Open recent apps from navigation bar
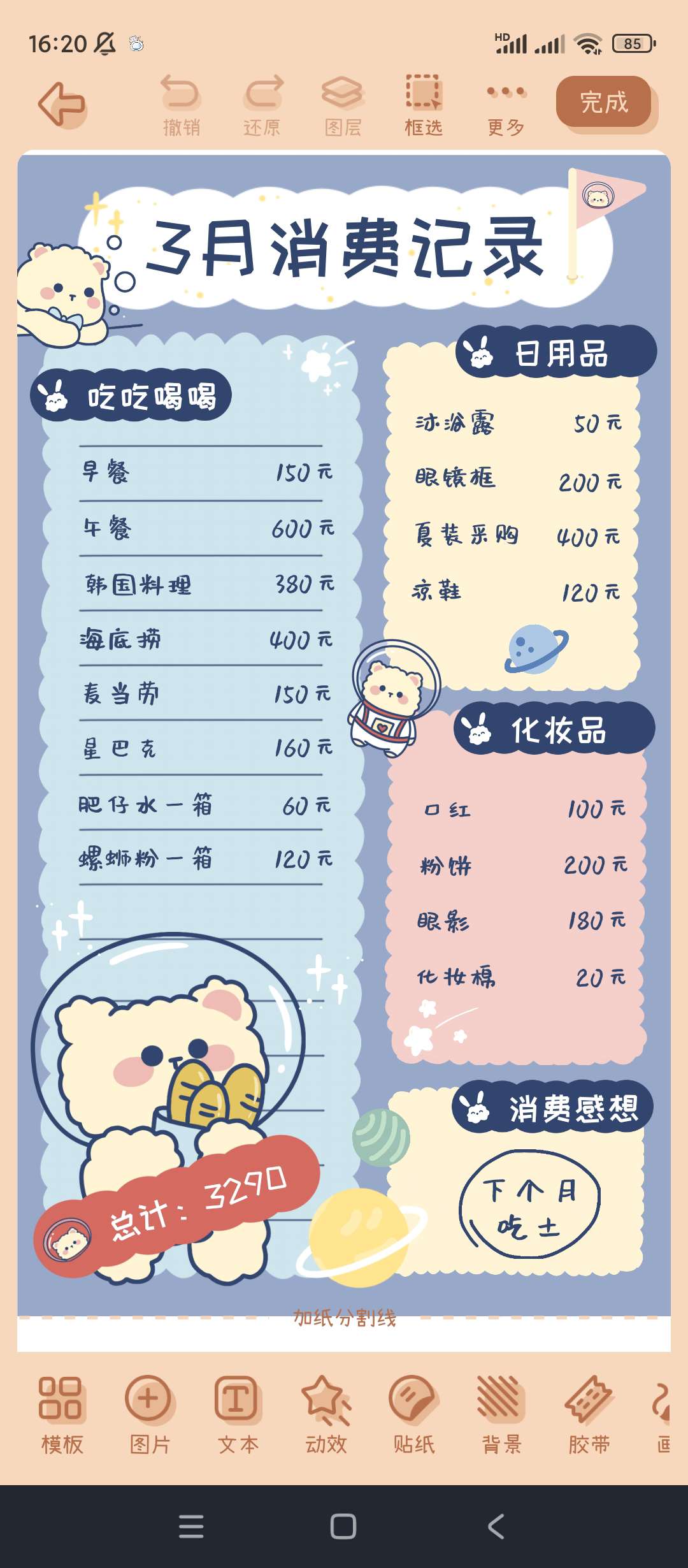 [191, 1527]
